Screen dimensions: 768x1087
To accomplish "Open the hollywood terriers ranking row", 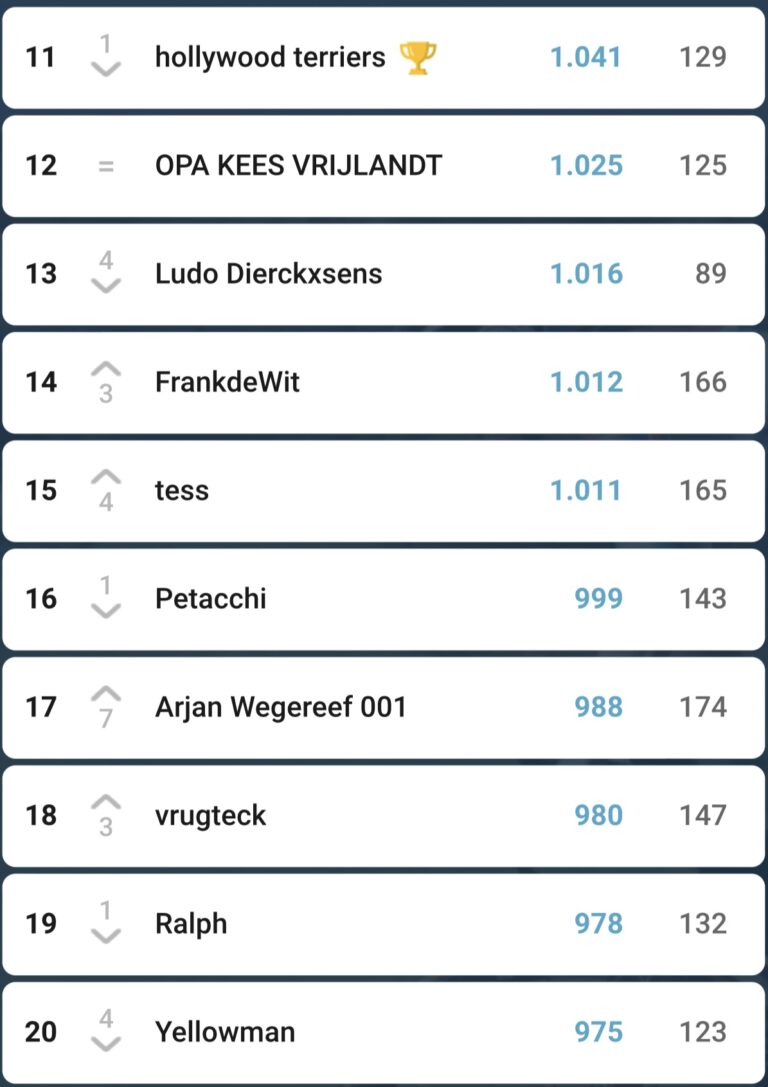I will 270,57.
